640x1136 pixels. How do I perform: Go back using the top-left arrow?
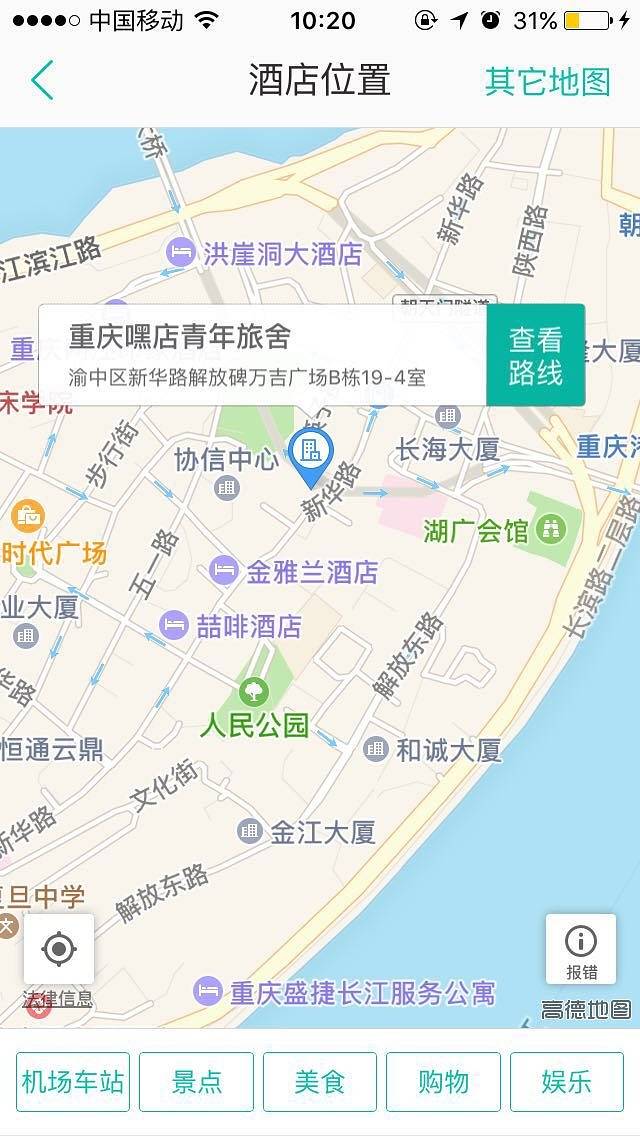coord(42,80)
